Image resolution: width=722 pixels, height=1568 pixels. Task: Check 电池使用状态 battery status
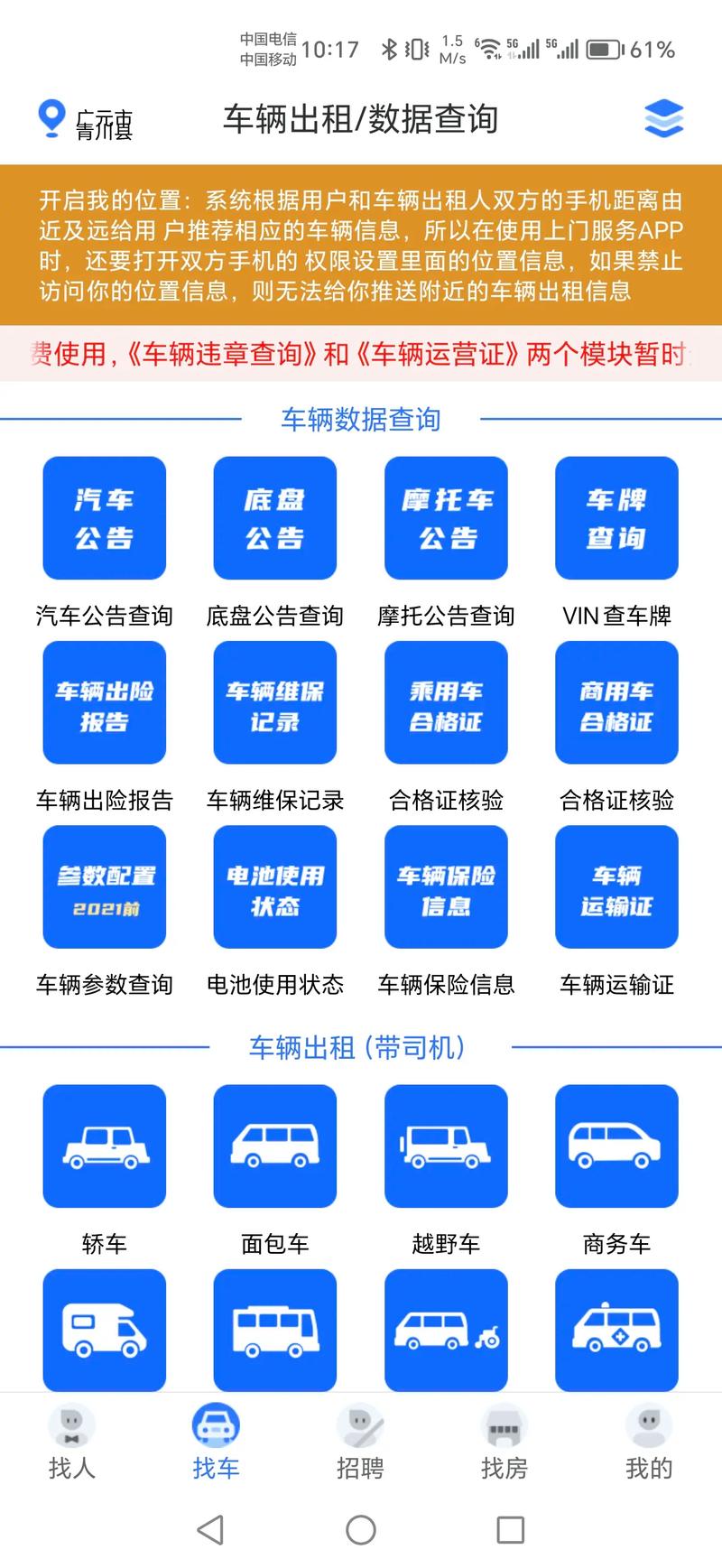tap(274, 887)
